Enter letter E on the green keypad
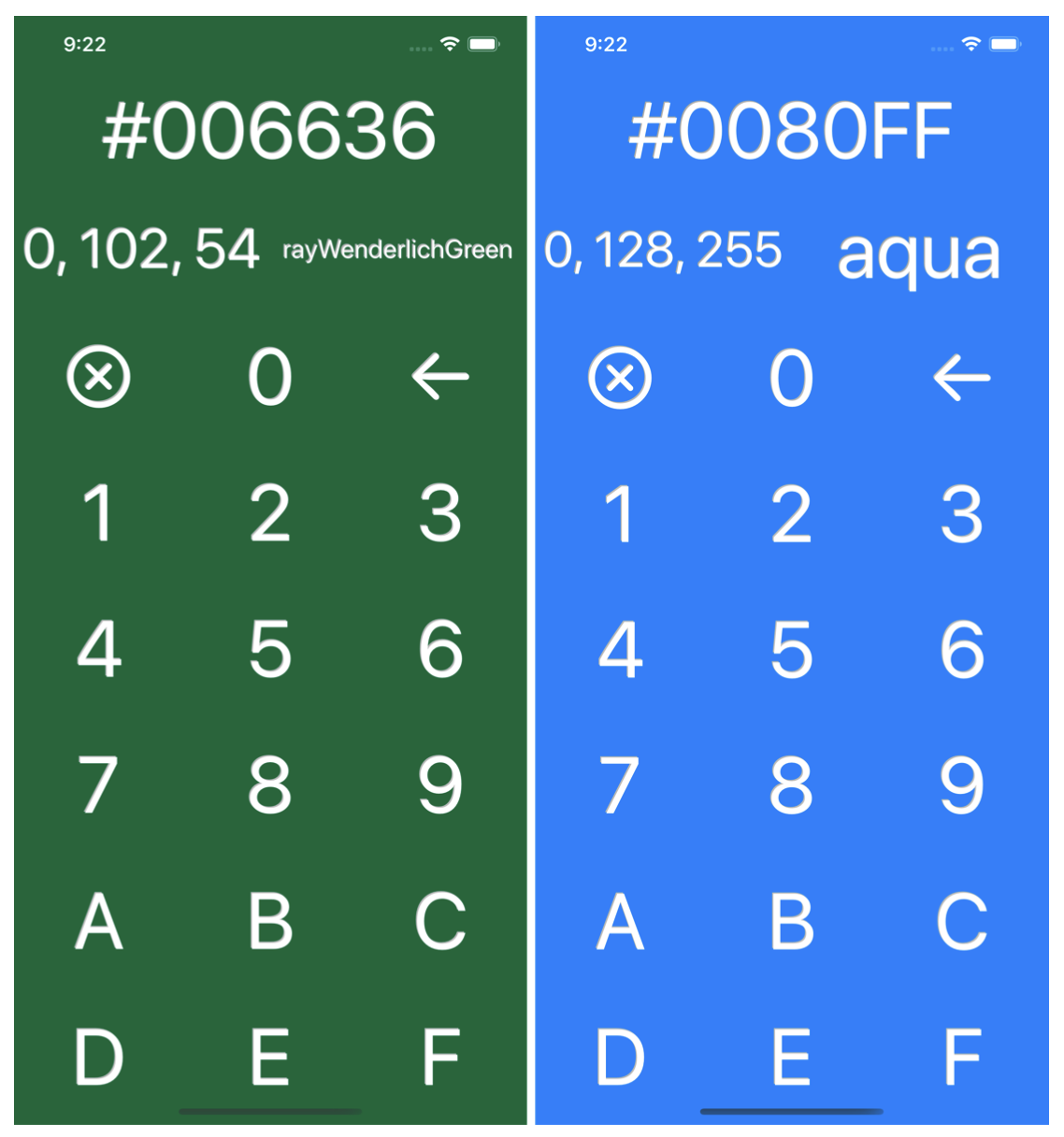The width and height of the screenshot is (1064, 1137). click(x=270, y=1057)
